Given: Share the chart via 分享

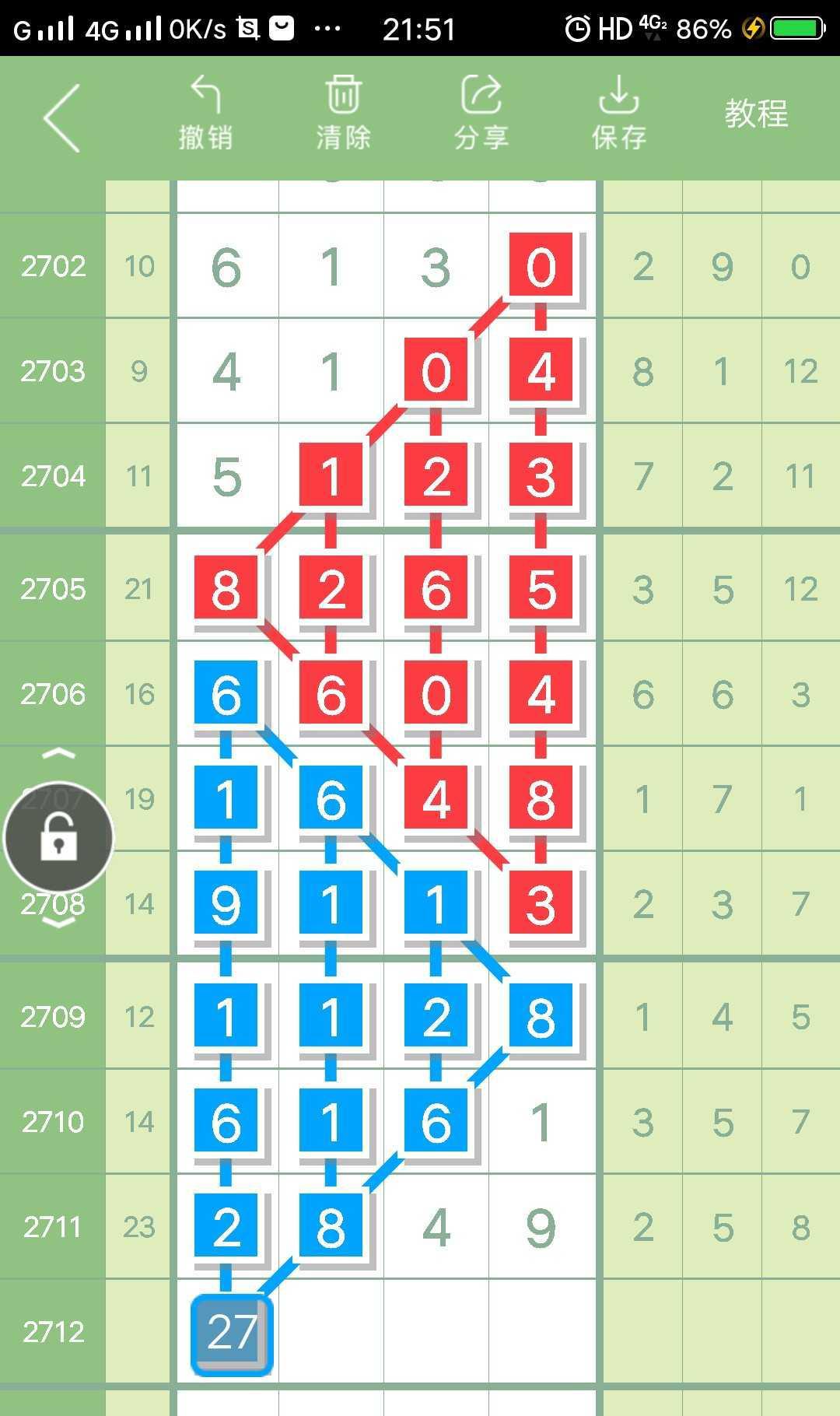Looking at the screenshot, I should pyautogui.click(x=481, y=114).
